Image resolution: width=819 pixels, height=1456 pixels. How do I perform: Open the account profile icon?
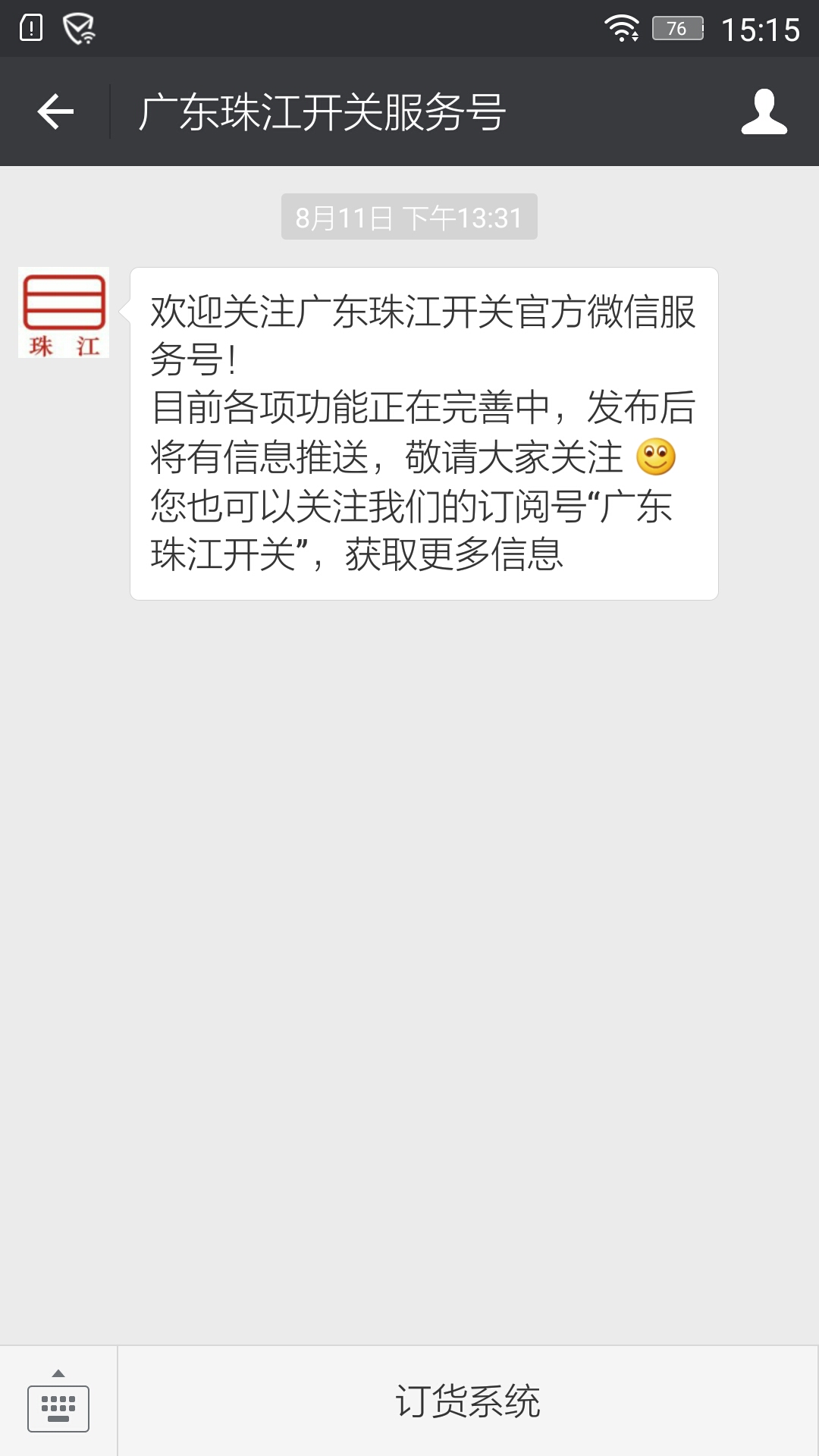point(764,112)
